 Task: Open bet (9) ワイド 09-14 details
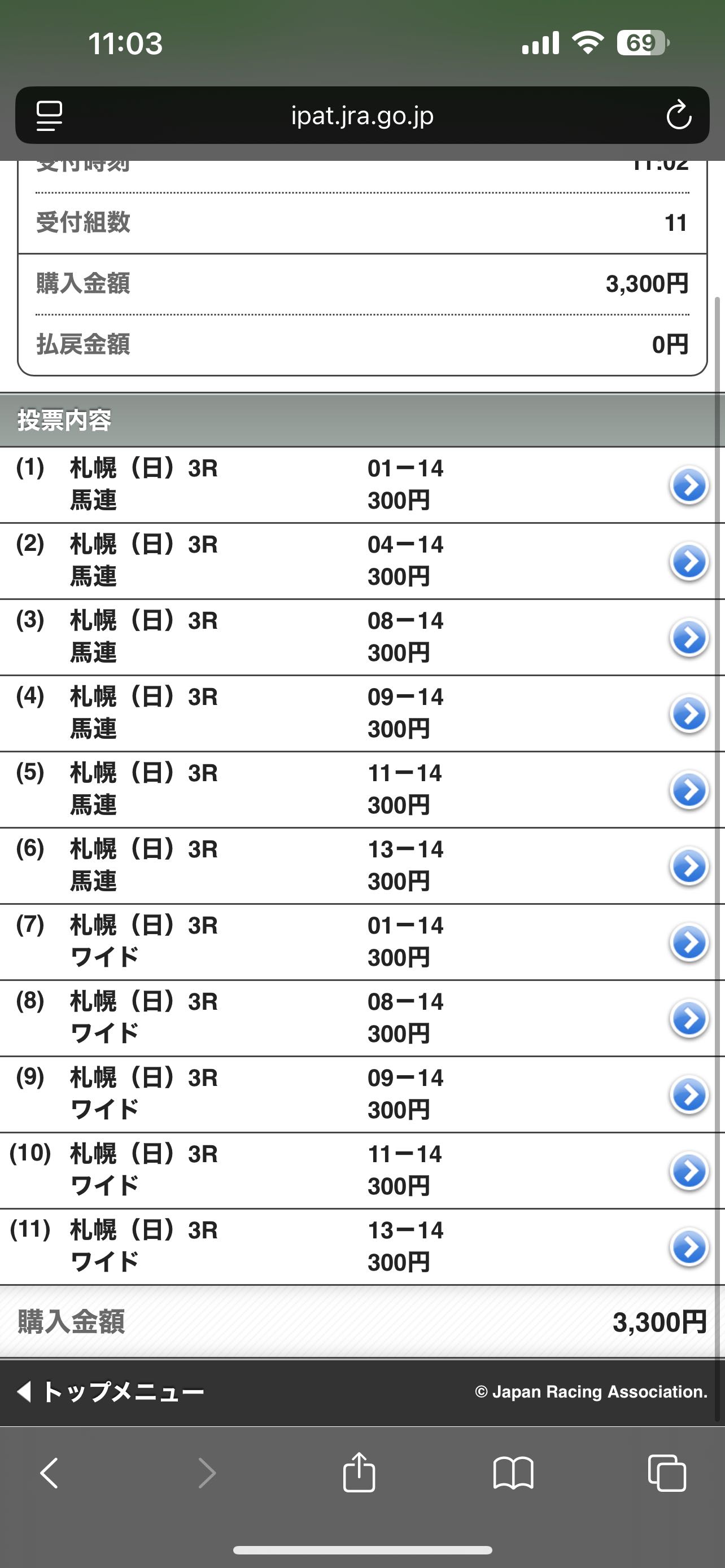click(689, 1094)
